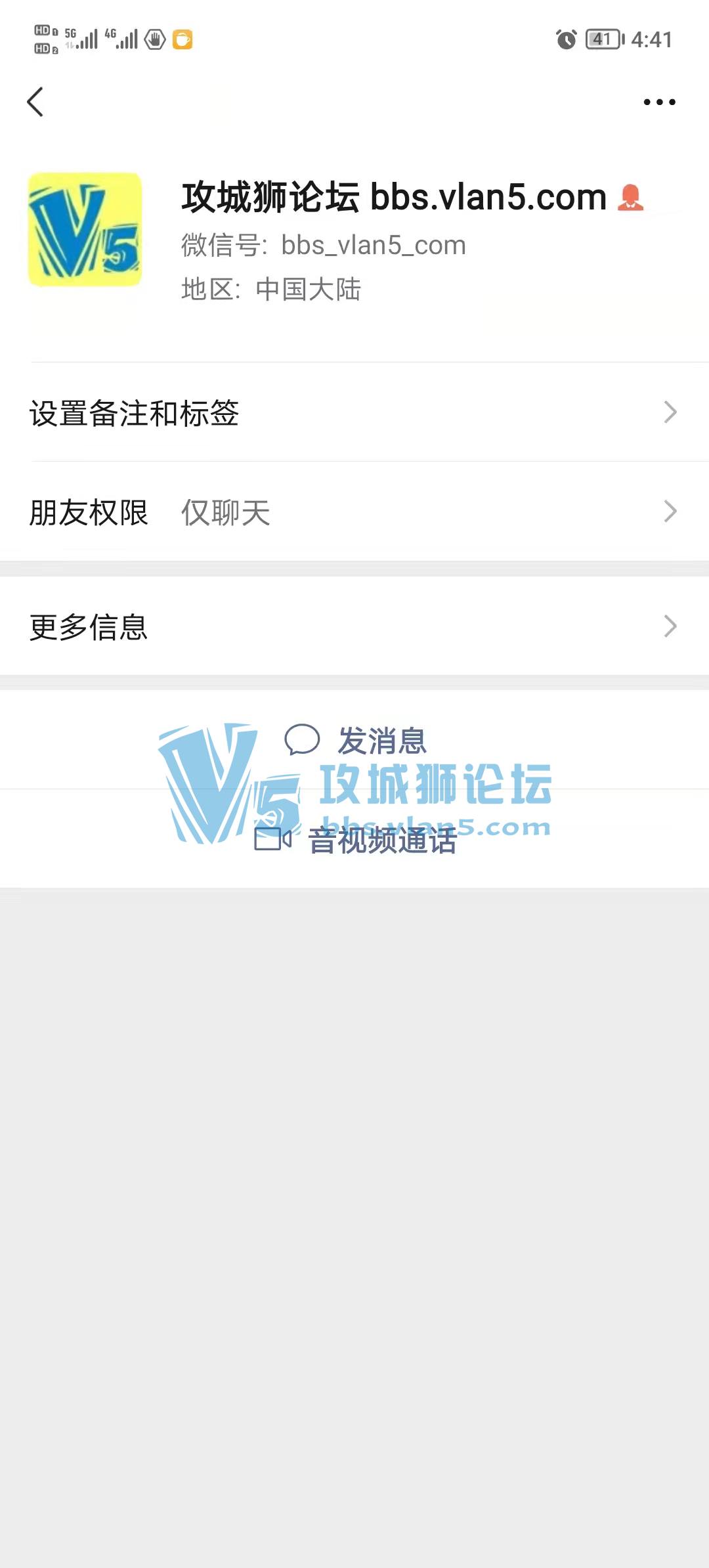Open 更多信息 row
The image size is (709, 1568).
click(354, 626)
